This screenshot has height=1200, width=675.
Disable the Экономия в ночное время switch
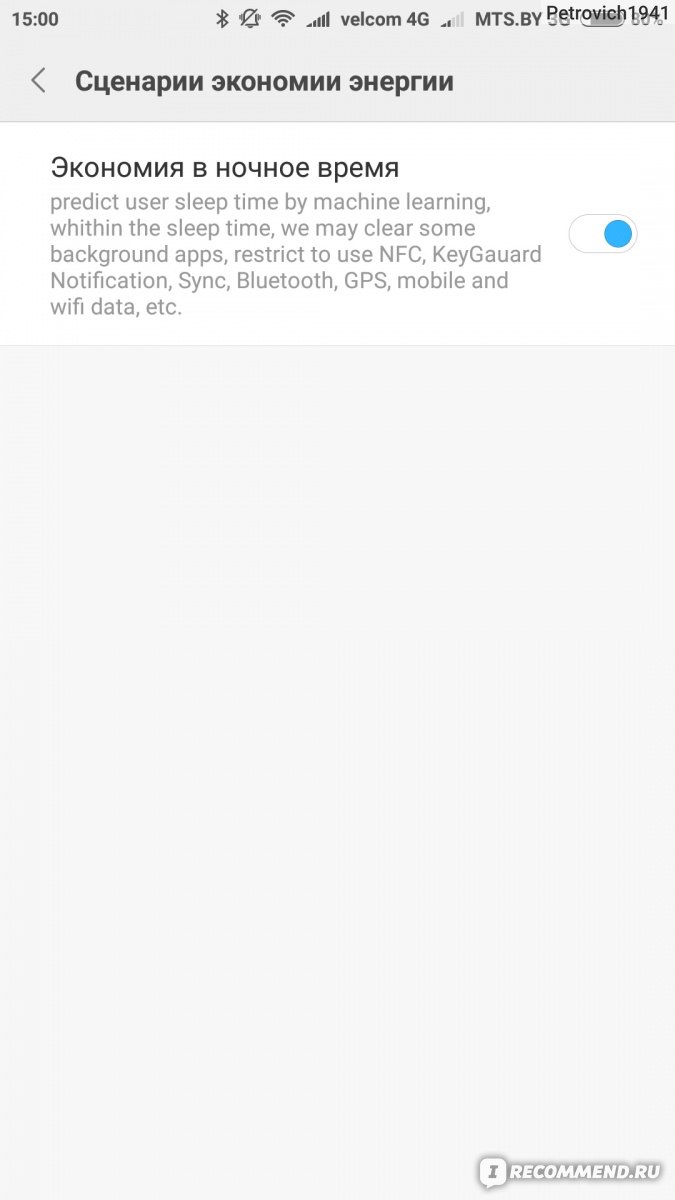point(603,235)
